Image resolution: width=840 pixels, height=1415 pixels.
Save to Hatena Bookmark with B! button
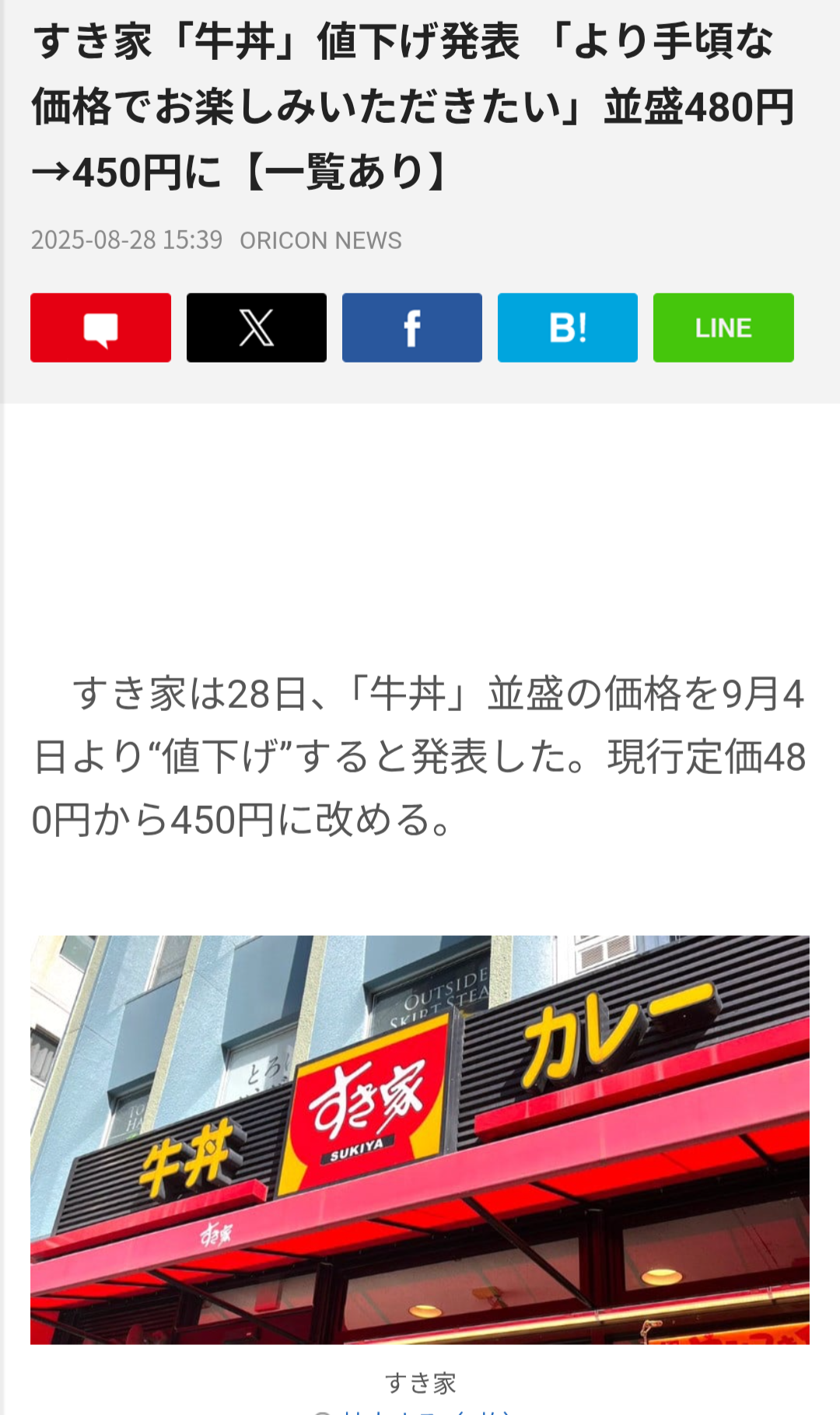[x=567, y=327]
